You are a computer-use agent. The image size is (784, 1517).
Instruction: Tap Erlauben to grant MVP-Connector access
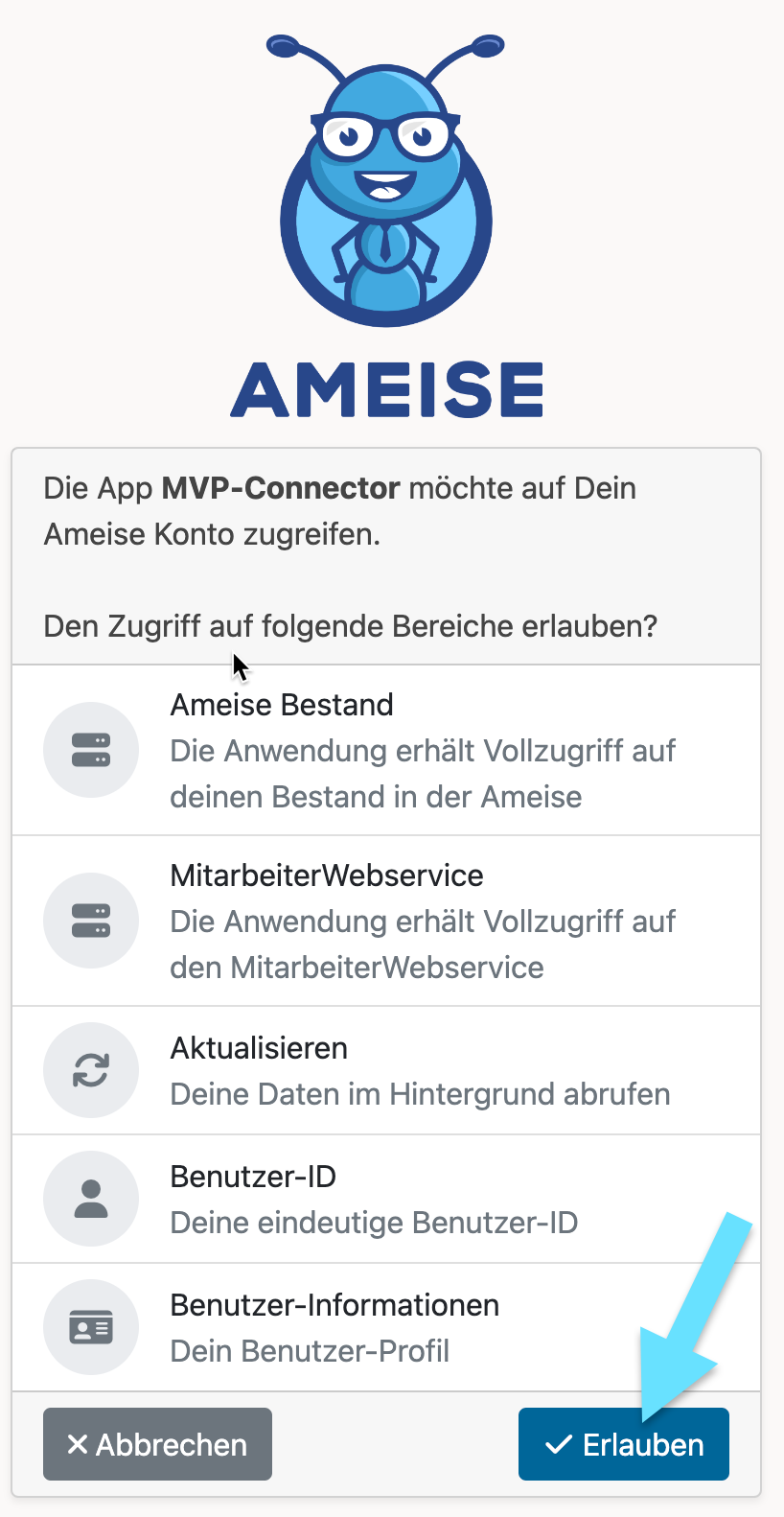coord(624,1444)
